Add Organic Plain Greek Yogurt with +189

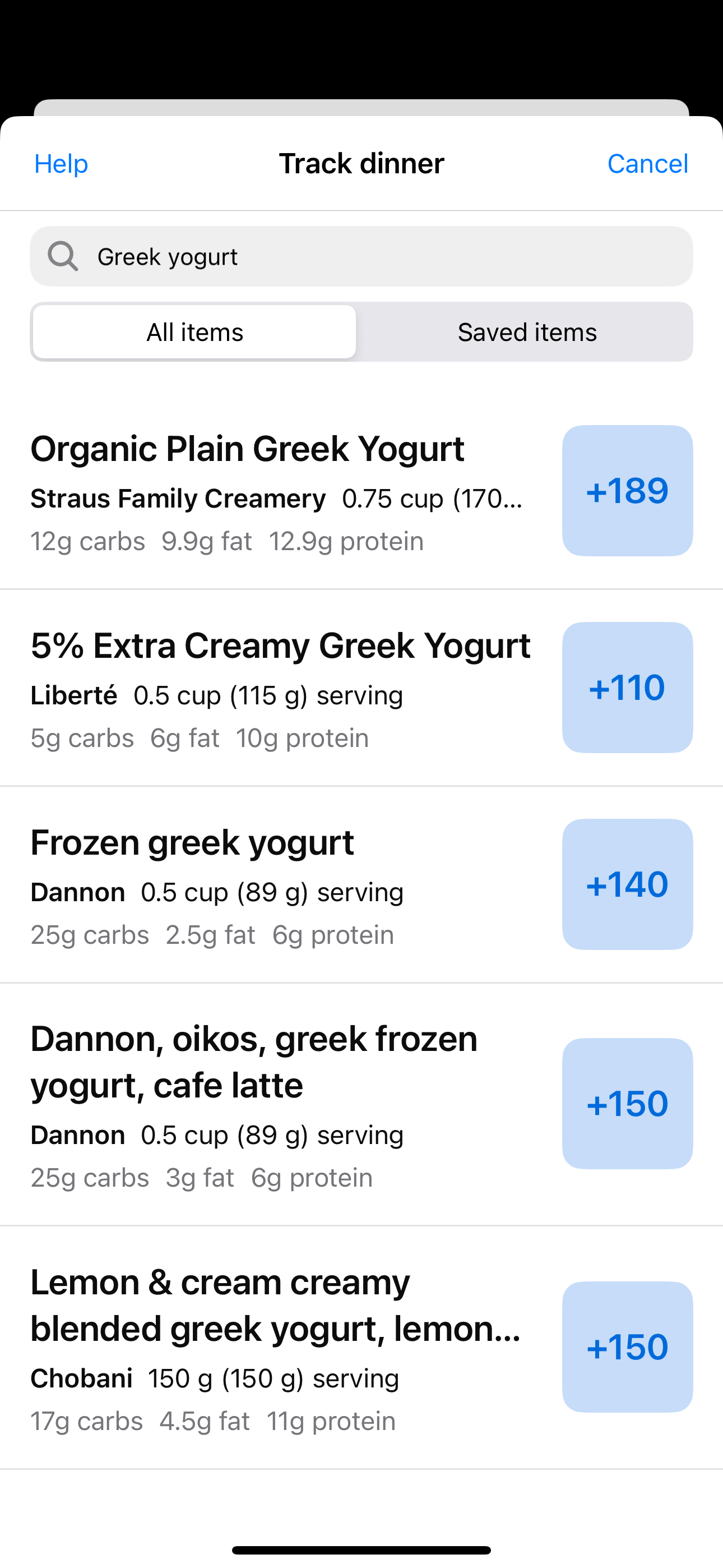(628, 491)
